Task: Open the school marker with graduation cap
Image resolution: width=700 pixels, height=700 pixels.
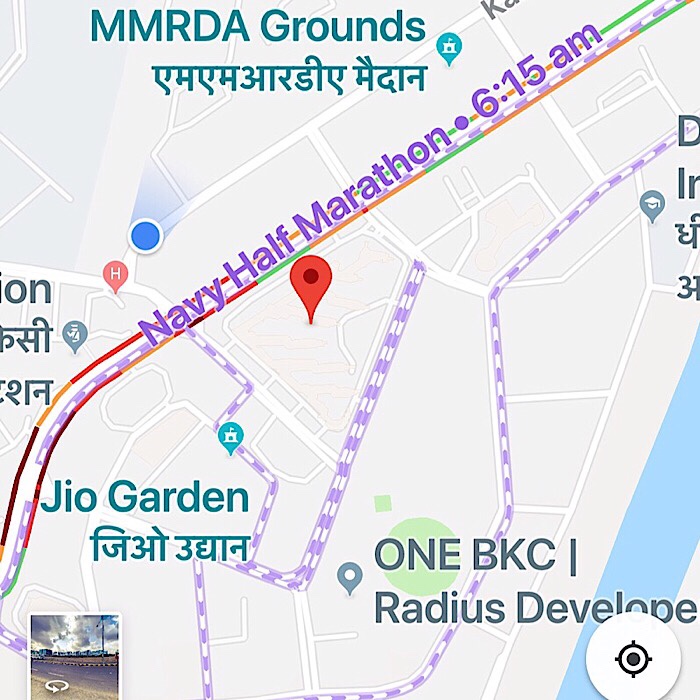Action: [653, 205]
